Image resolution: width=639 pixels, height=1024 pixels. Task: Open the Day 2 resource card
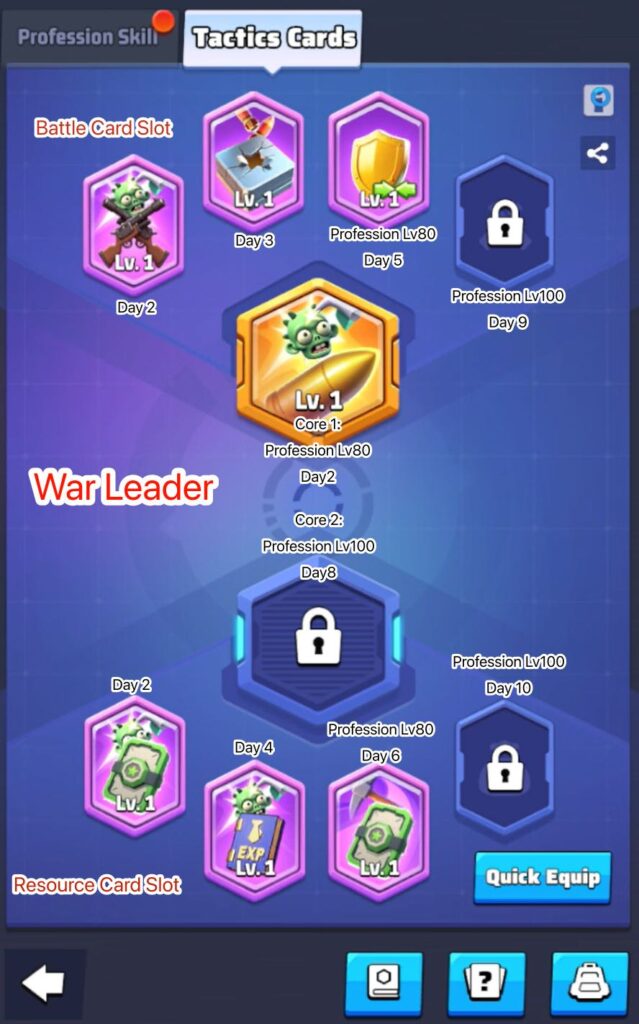134,766
